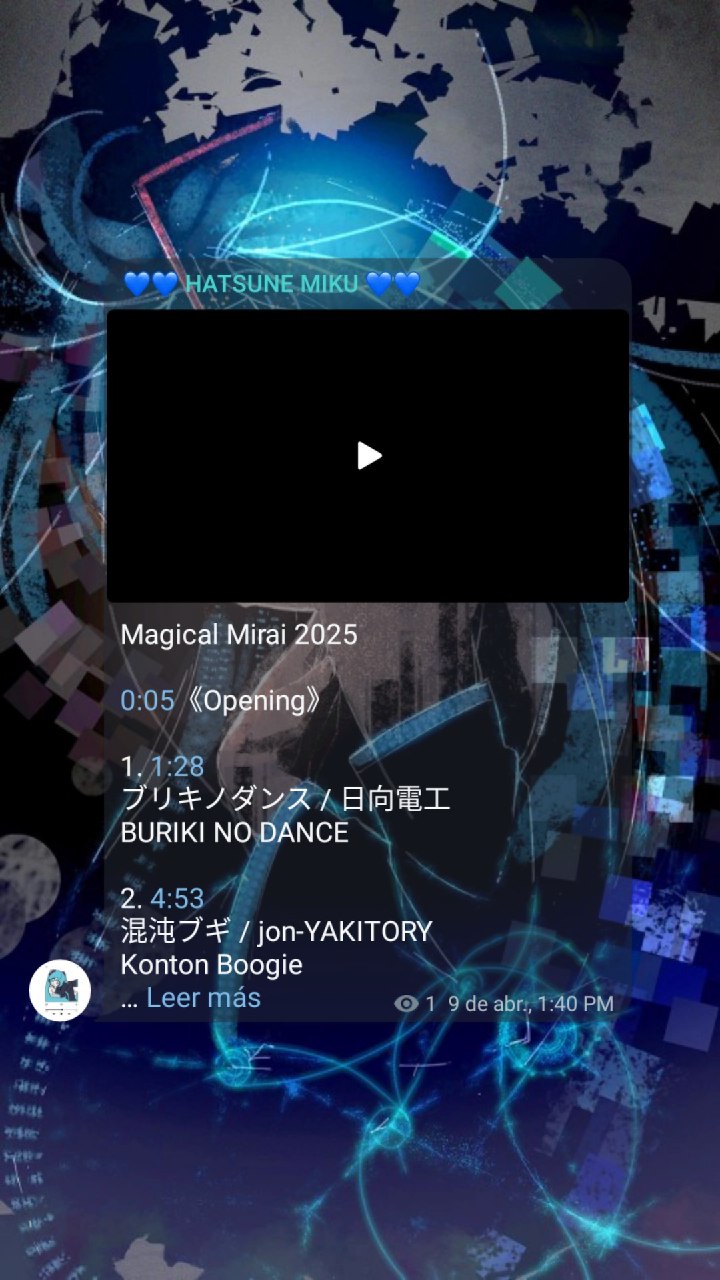Screen dimensions: 720x1280
Task: Open the HATSUNE MIKU channel name
Action: 271,284
